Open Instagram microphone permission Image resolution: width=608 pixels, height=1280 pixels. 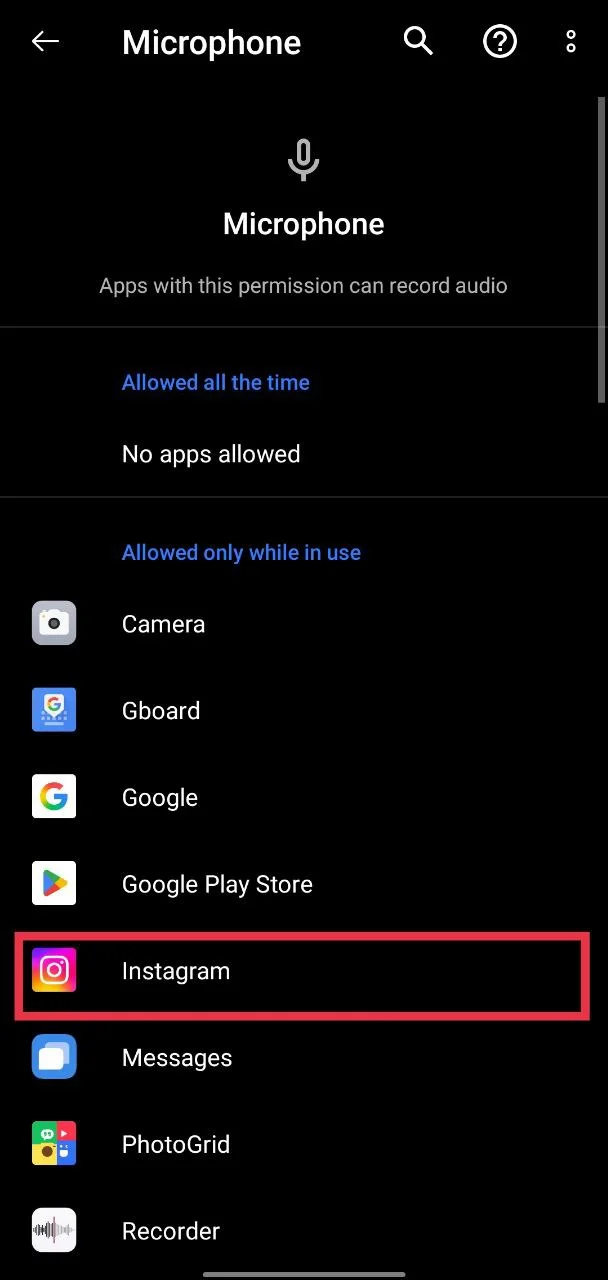(176, 971)
